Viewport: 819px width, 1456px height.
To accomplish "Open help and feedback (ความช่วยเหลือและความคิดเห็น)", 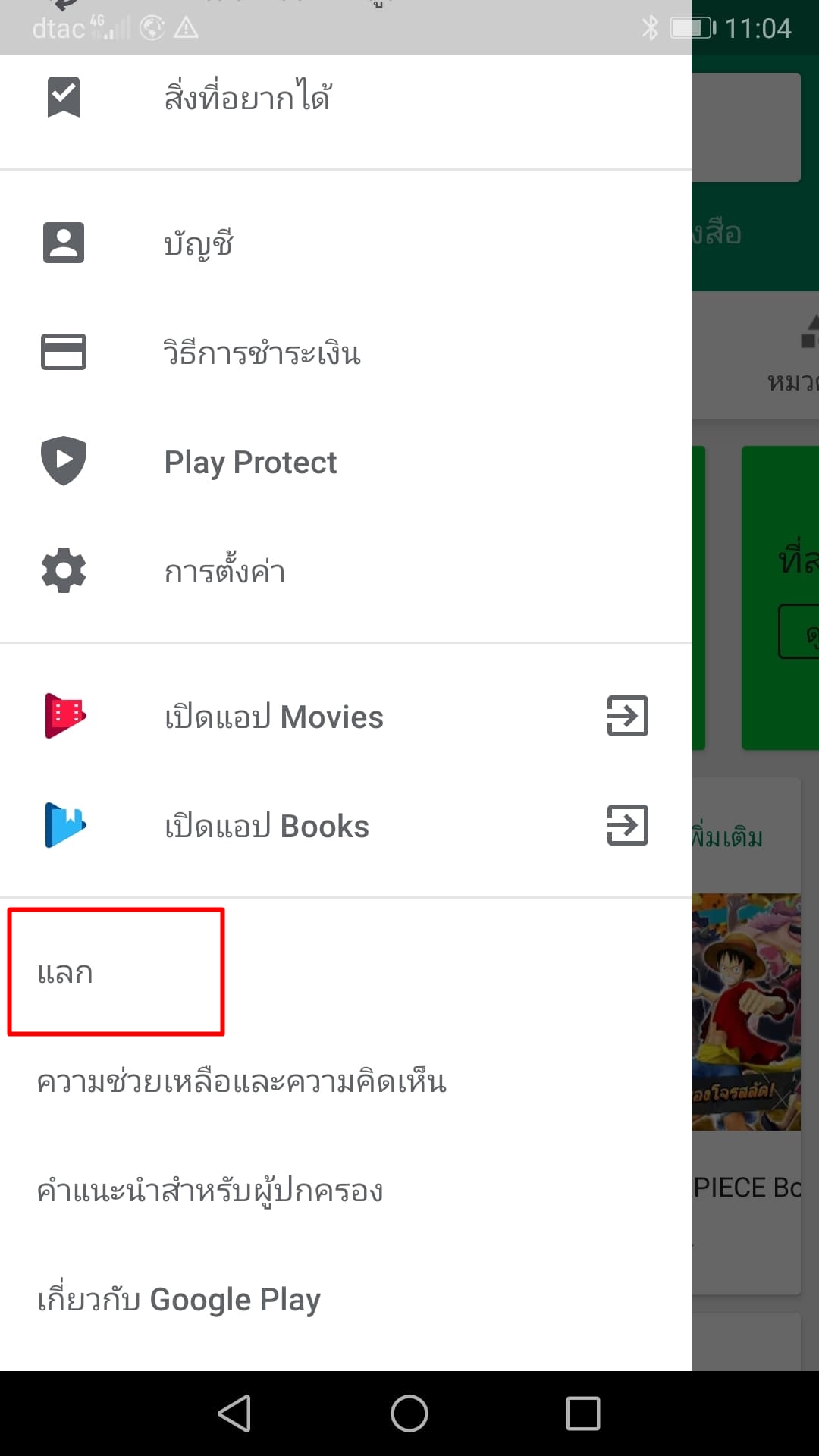I will click(241, 1081).
